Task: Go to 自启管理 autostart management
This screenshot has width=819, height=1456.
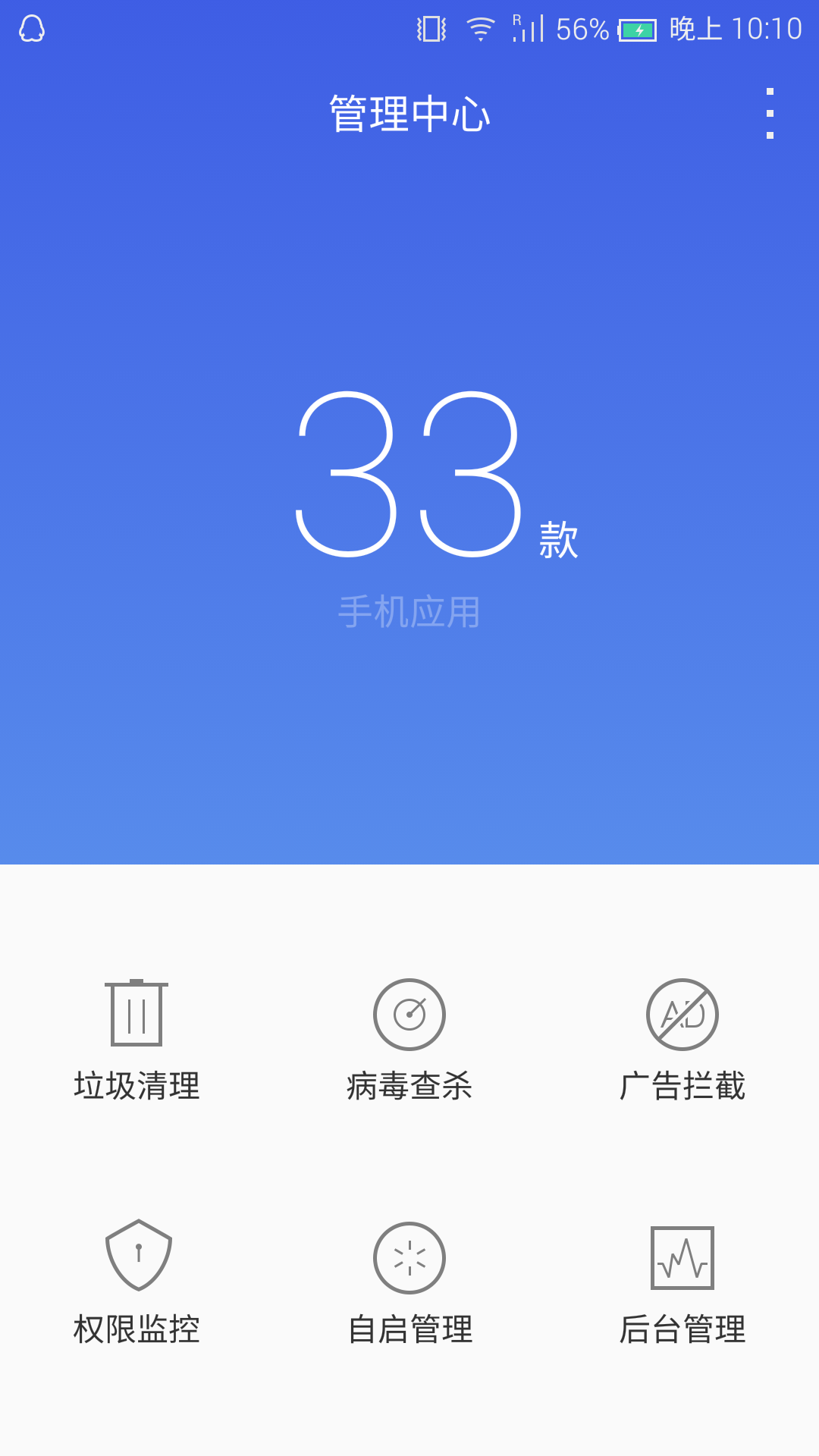Action: 409,1283
